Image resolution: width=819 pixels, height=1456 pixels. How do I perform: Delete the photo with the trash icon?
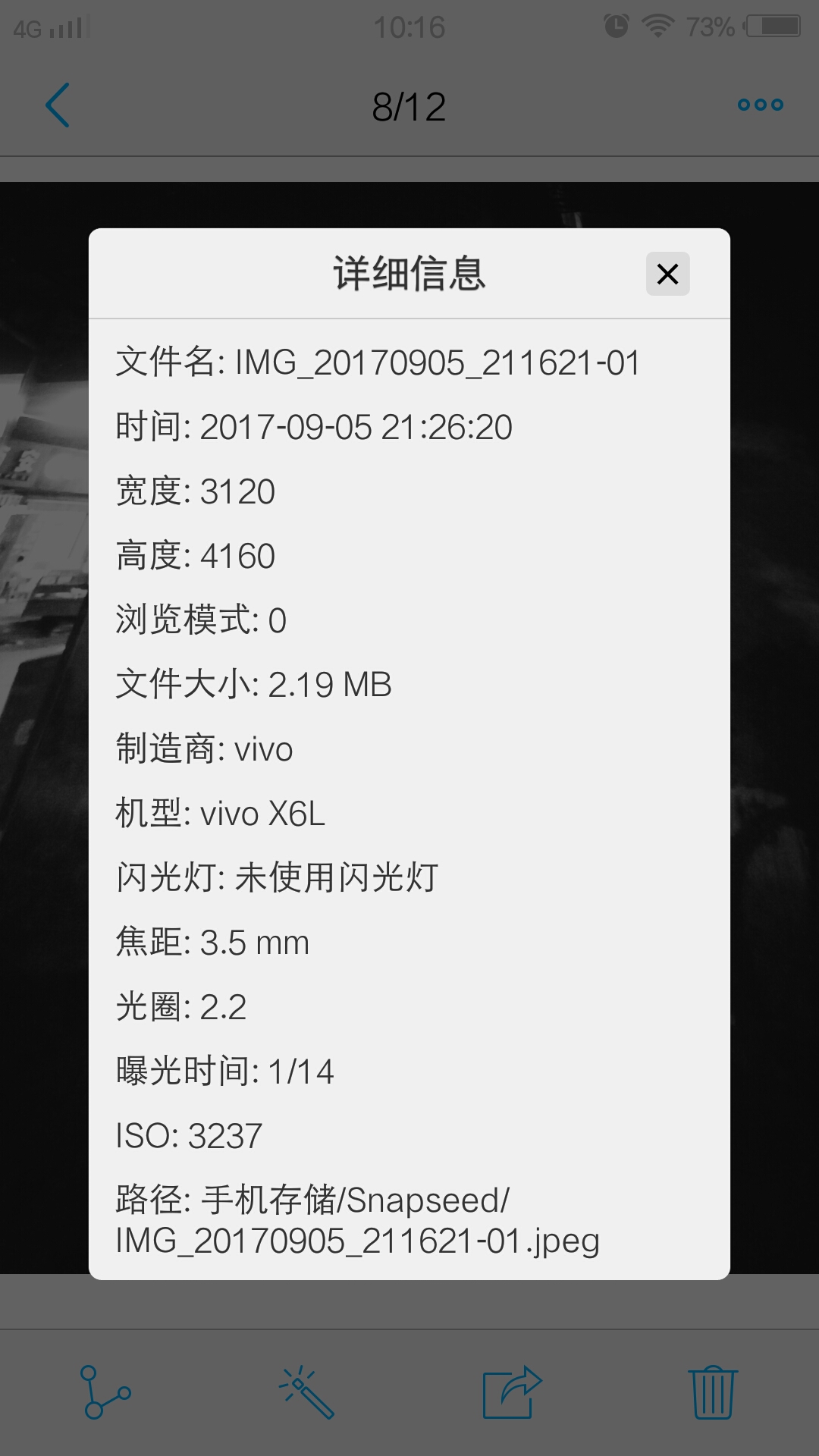713,1392
